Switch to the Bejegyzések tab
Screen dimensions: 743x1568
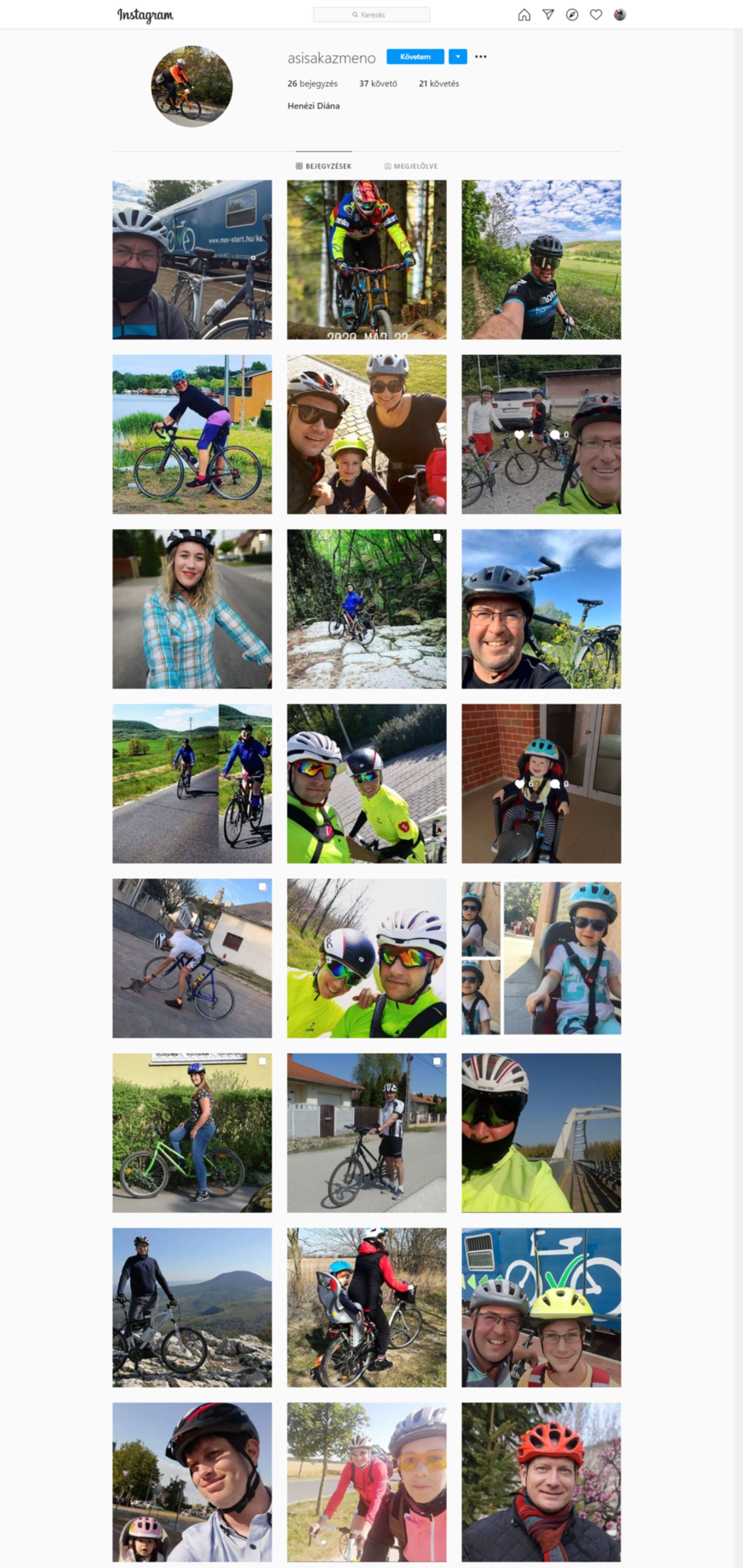(324, 166)
